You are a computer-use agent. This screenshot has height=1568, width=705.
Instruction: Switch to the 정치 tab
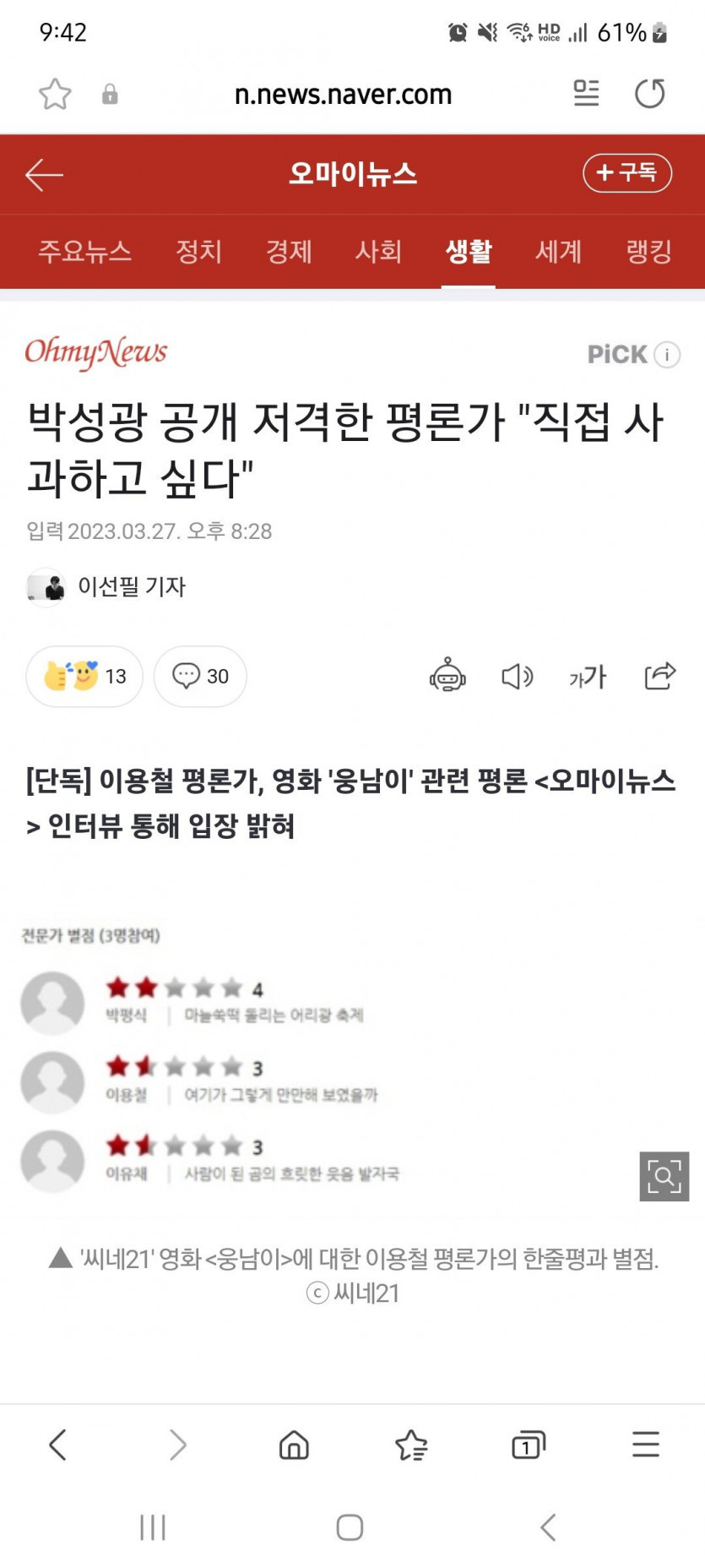click(x=198, y=251)
